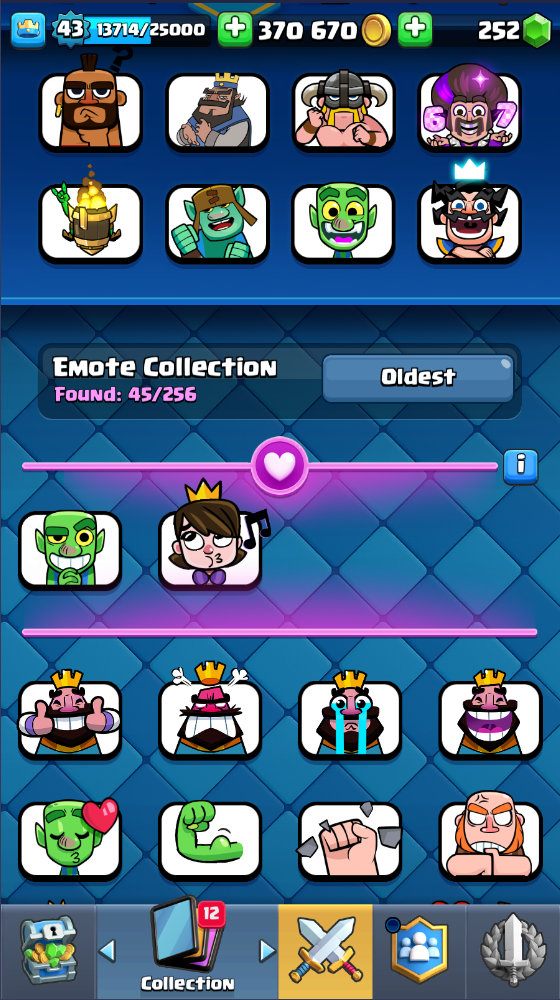Image resolution: width=560 pixels, height=1000 pixels.
Task: Tap the crown profile icon
Action: pyautogui.click(x=28, y=30)
